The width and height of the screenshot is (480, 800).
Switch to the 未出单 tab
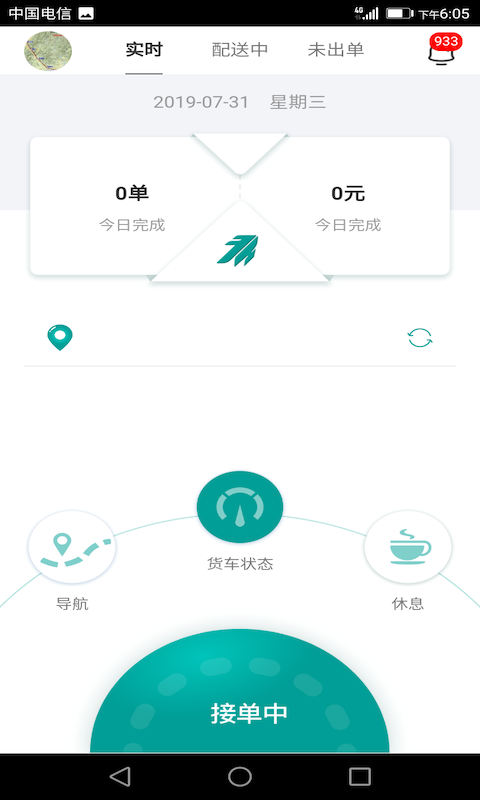pyautogui.click(x=336, y=50)
